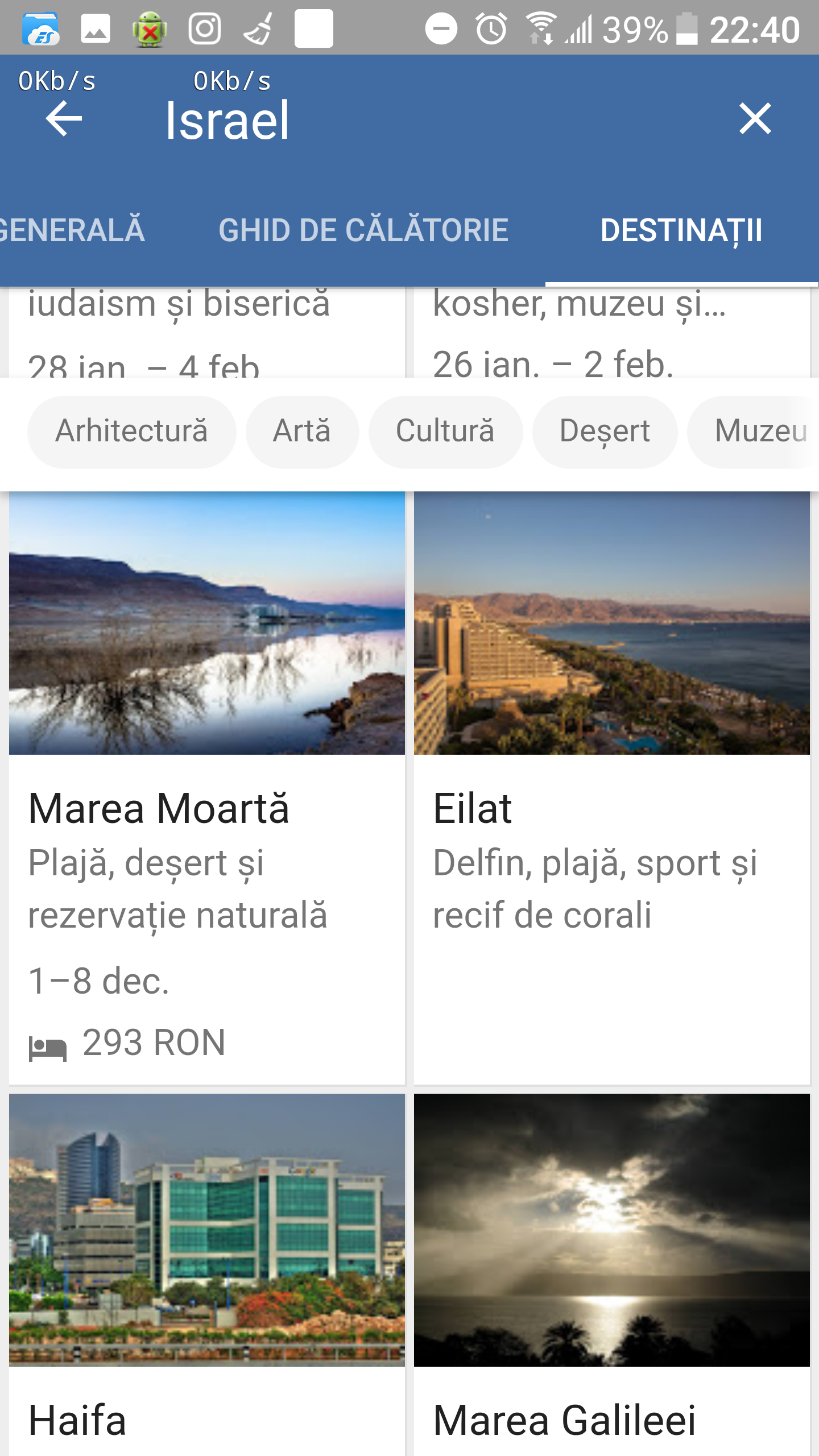Screen dimensions: 819x1456
Task: Filter by Deșert
Action: tap(605, 431)
